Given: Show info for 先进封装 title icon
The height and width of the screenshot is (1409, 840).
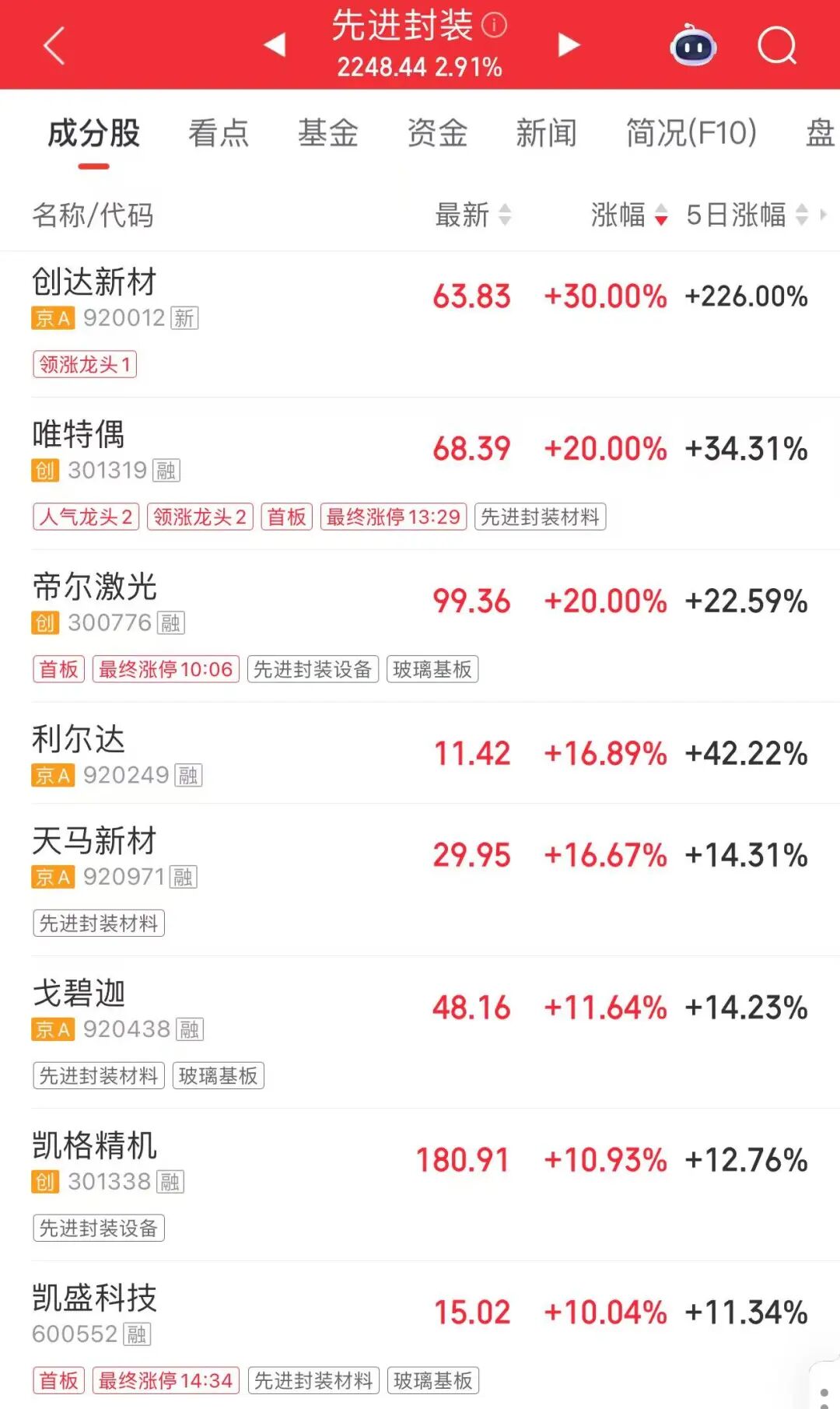Looking at the screenshot, I should pyautogui.click(x=495, y=26).
